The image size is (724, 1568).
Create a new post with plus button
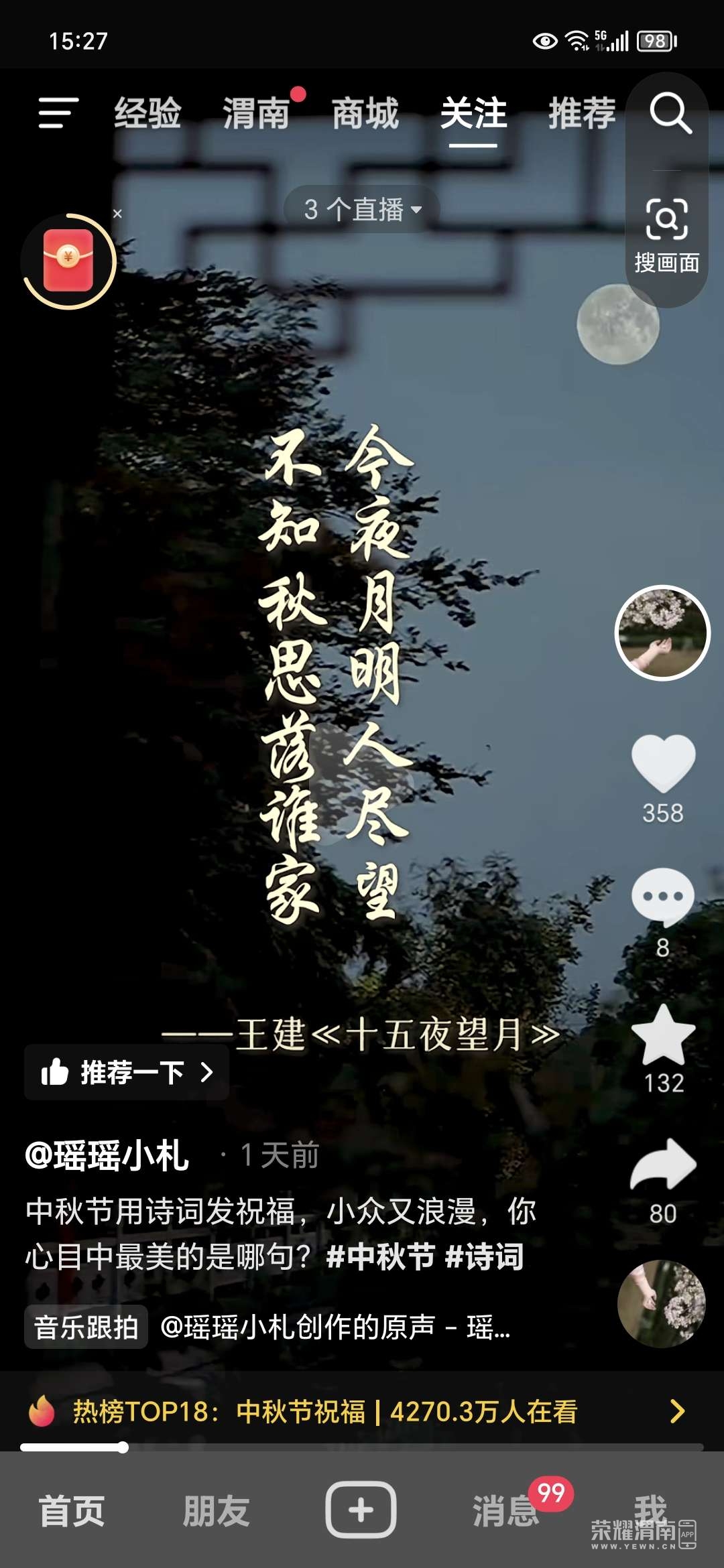361,1510
